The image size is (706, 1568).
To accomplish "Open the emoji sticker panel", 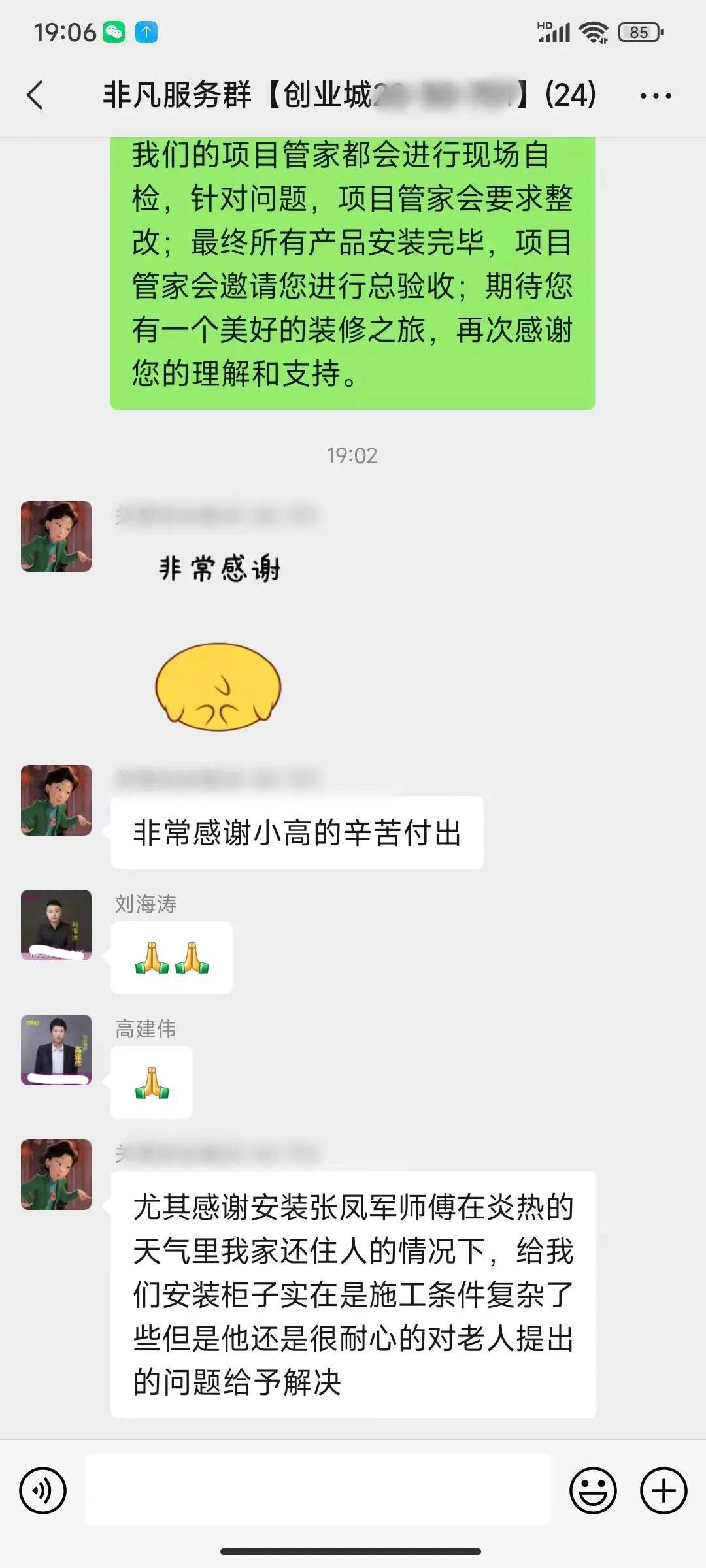I will point(593,1490).
